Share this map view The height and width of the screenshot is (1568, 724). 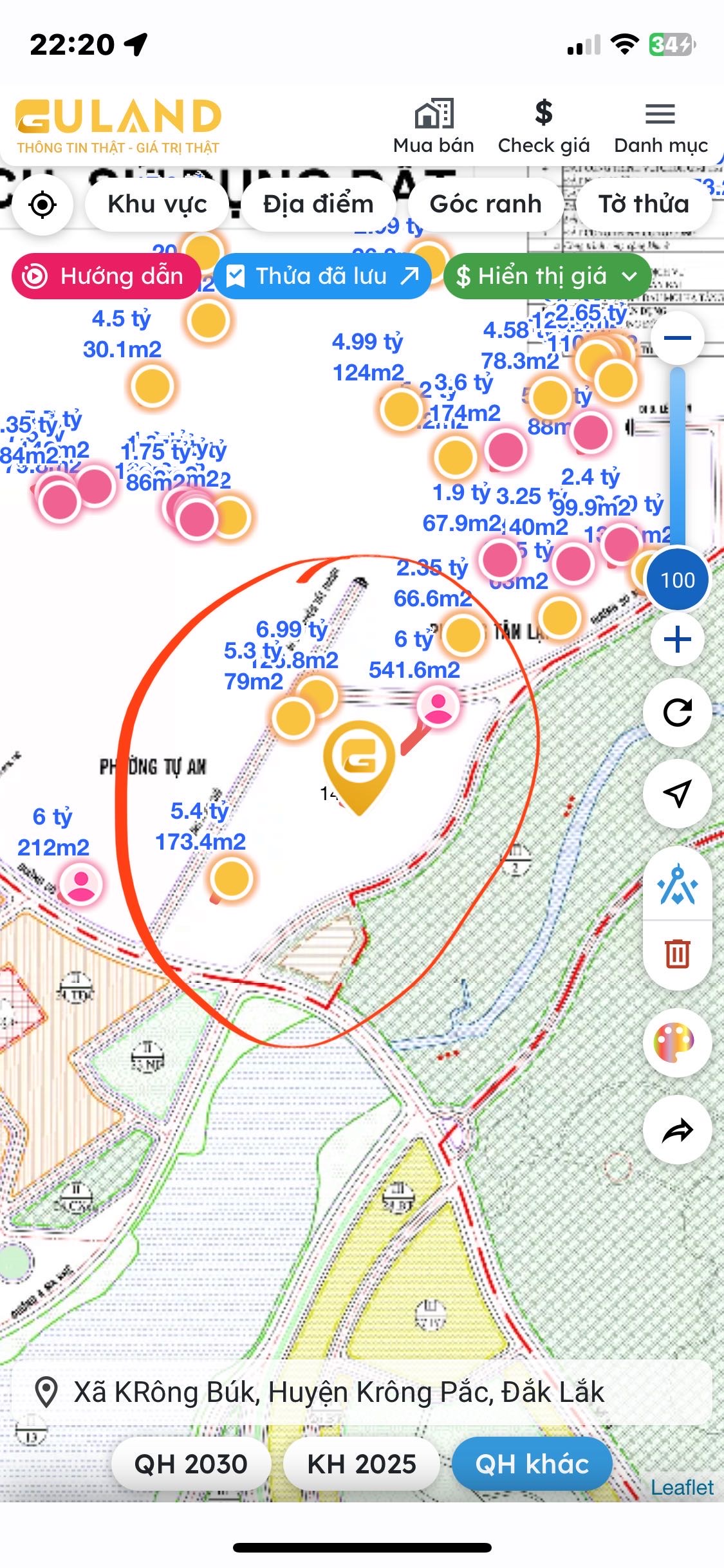pyautogui.click(x=677, y=1130)
